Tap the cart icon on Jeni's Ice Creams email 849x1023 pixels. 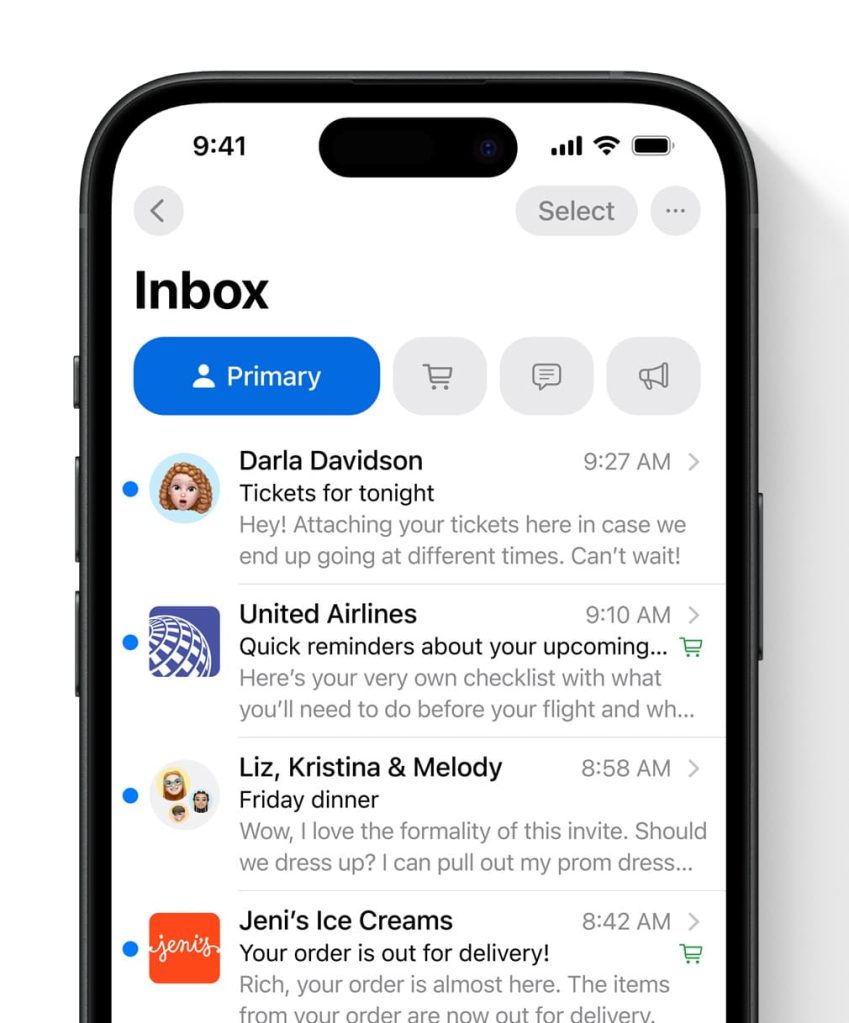coord(691,954)
